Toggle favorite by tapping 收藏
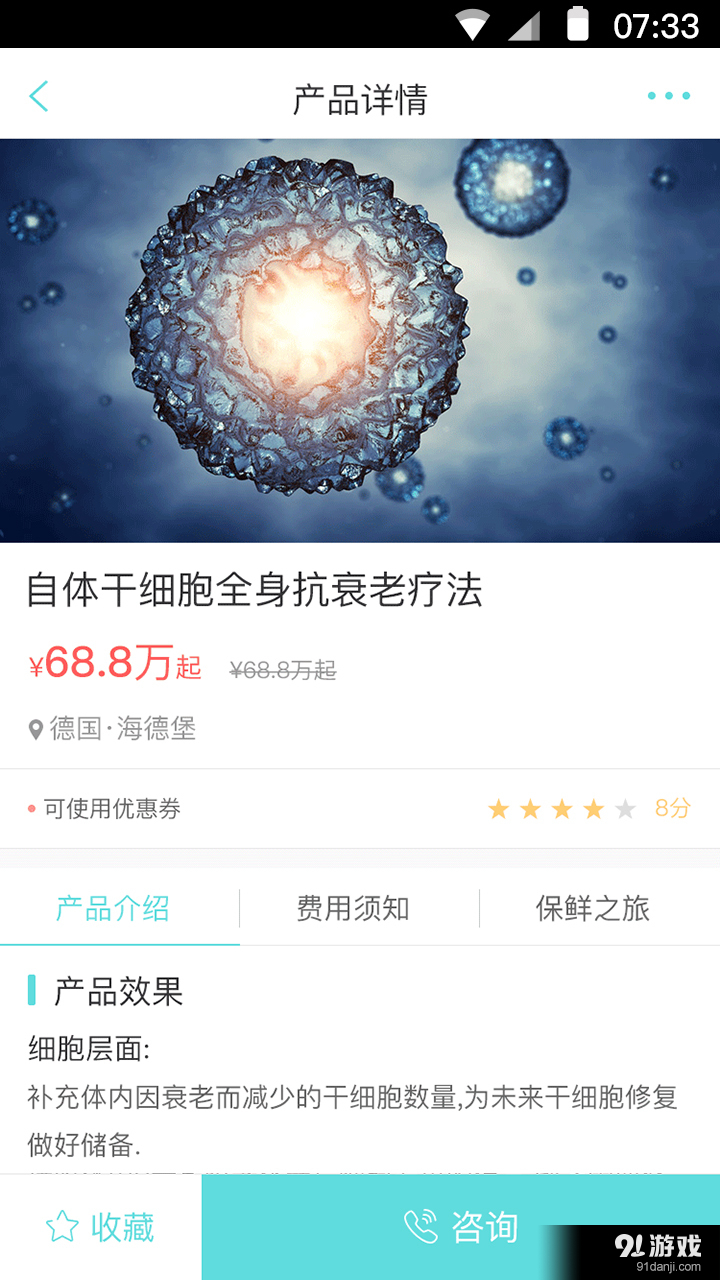This screenshot has height=1280, width=720. 122,1227
